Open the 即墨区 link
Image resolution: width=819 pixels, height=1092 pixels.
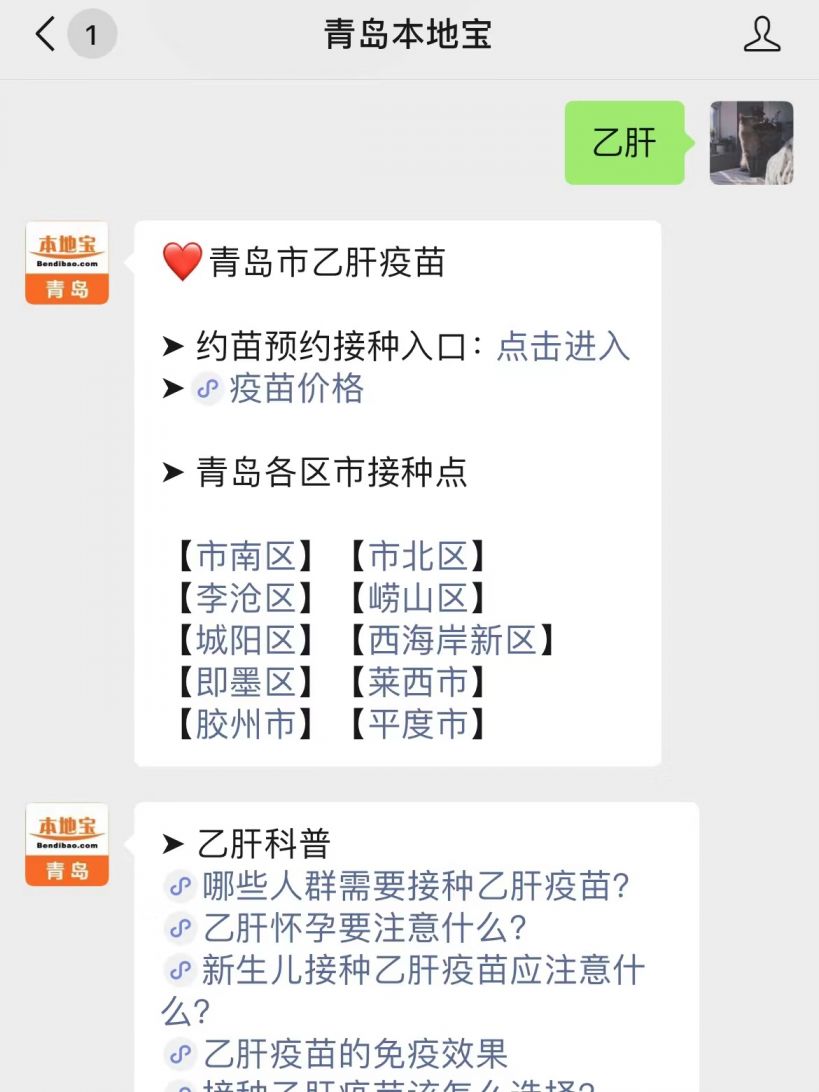[x=246, y=682]
